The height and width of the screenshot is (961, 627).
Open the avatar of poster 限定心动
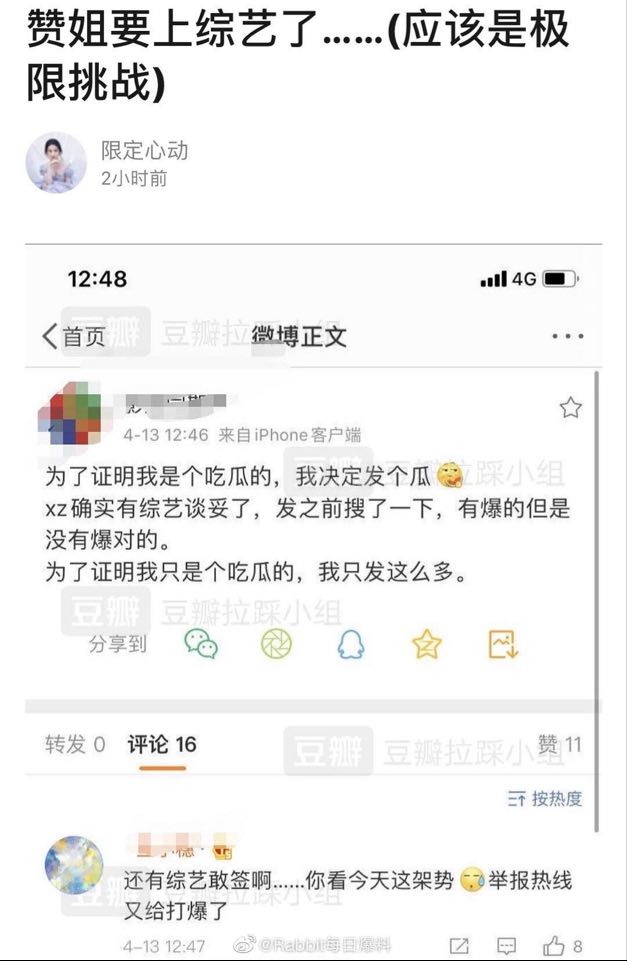tap(56, 163)
